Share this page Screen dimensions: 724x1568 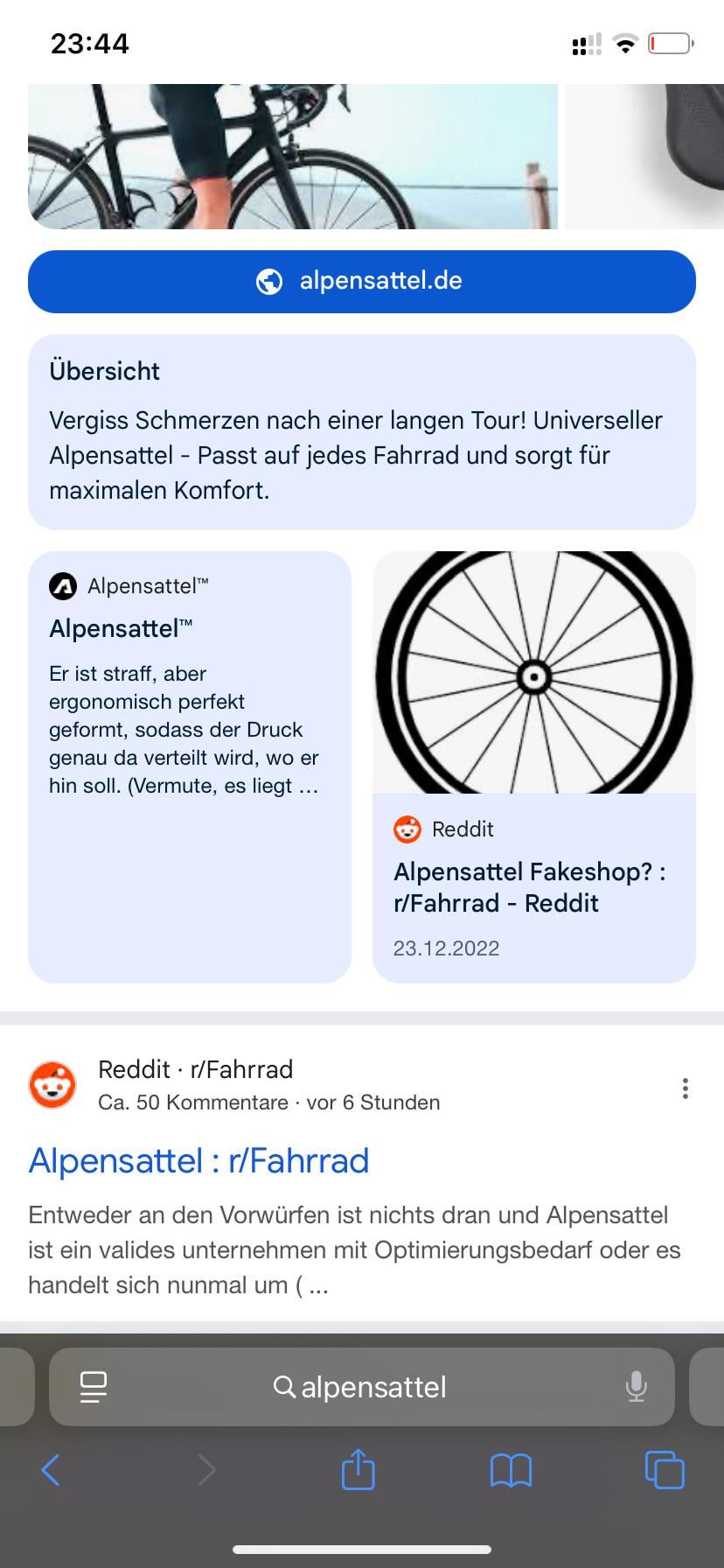coord(358,1469)
